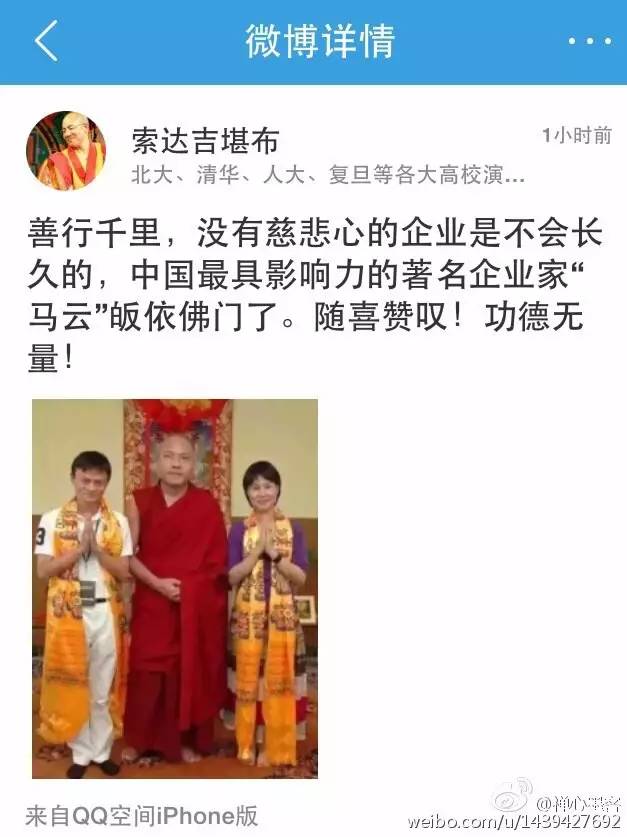Go back from the Weibo details page

coord(45,41)
